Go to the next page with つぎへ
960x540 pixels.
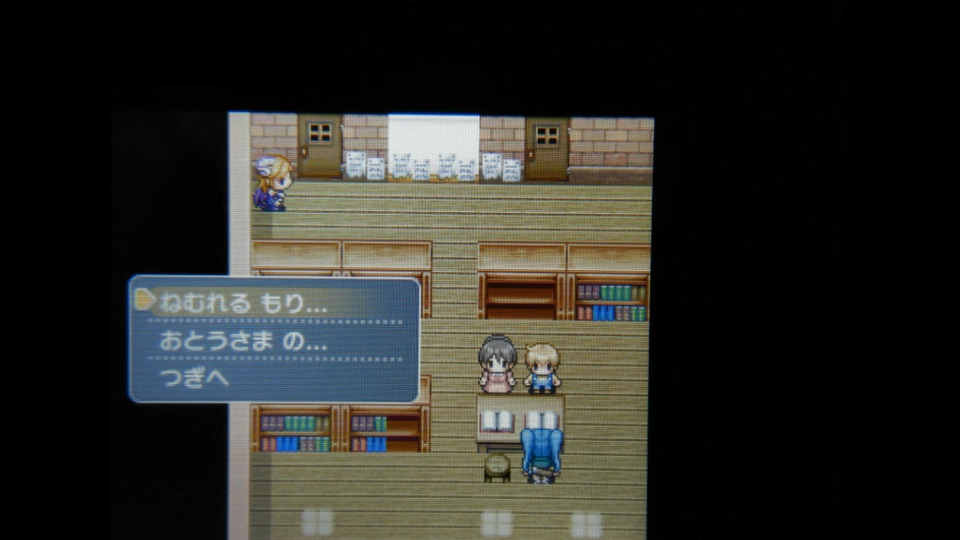(196, 377)
